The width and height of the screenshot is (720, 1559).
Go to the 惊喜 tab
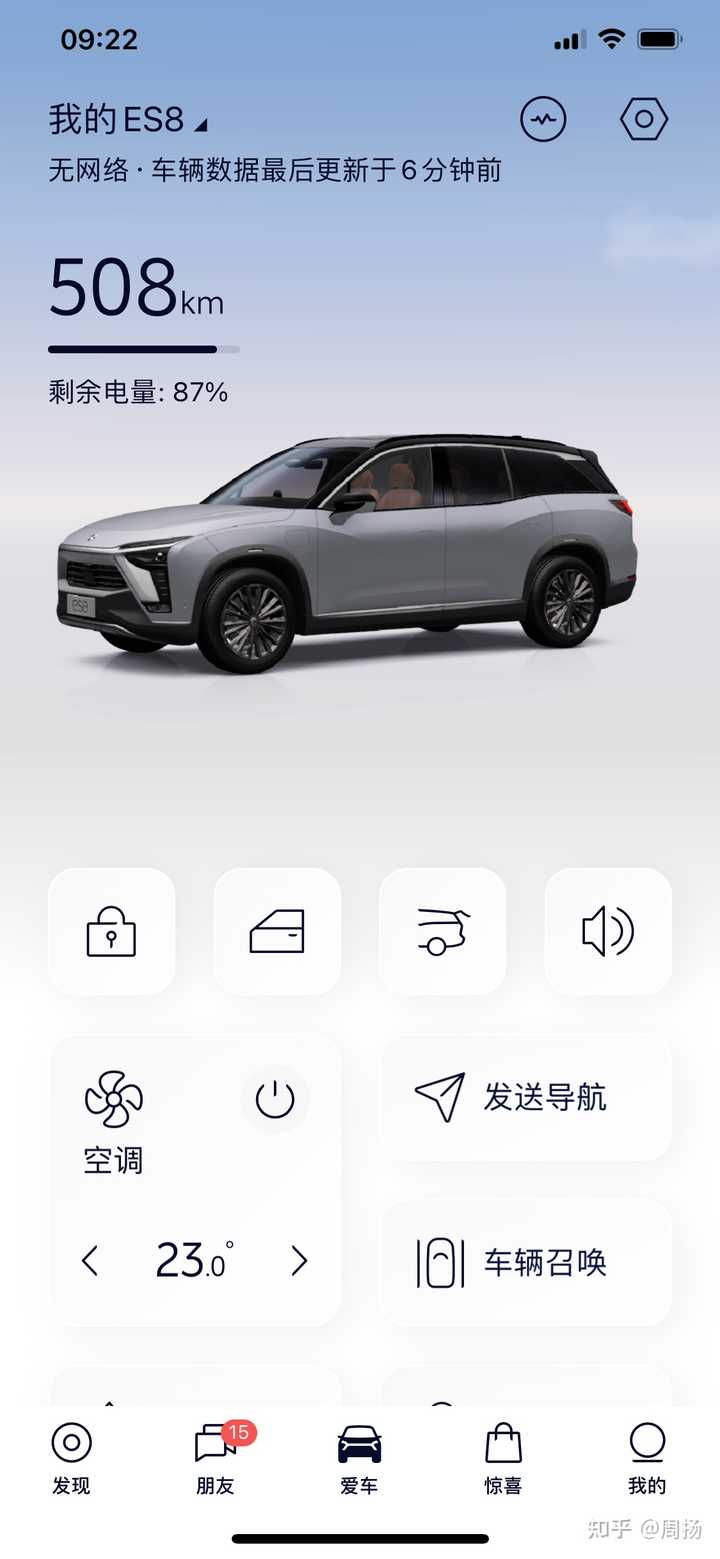[x=503, y=1459]
